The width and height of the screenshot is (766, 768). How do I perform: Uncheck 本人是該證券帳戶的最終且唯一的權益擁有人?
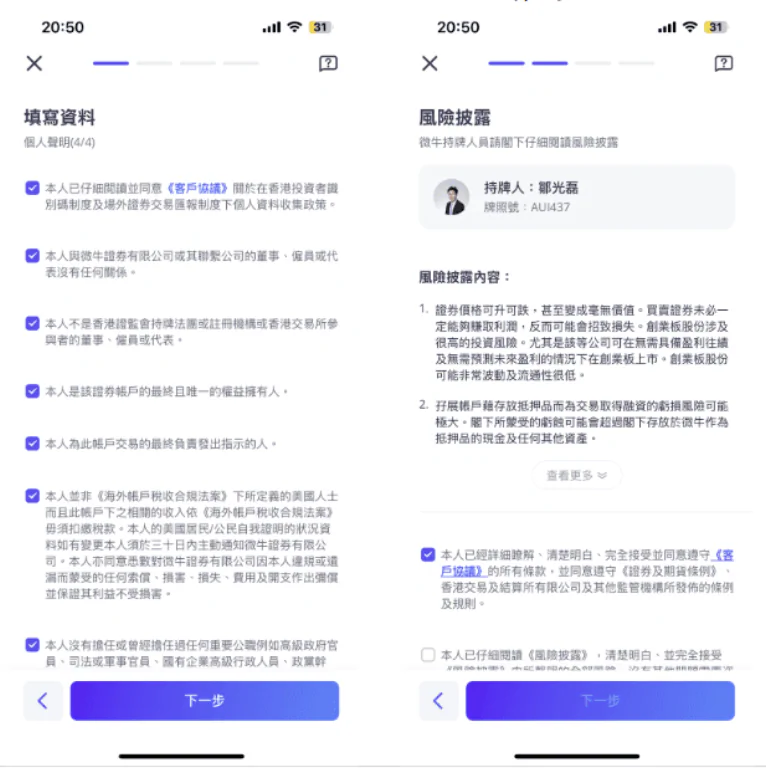pos(33,391)
